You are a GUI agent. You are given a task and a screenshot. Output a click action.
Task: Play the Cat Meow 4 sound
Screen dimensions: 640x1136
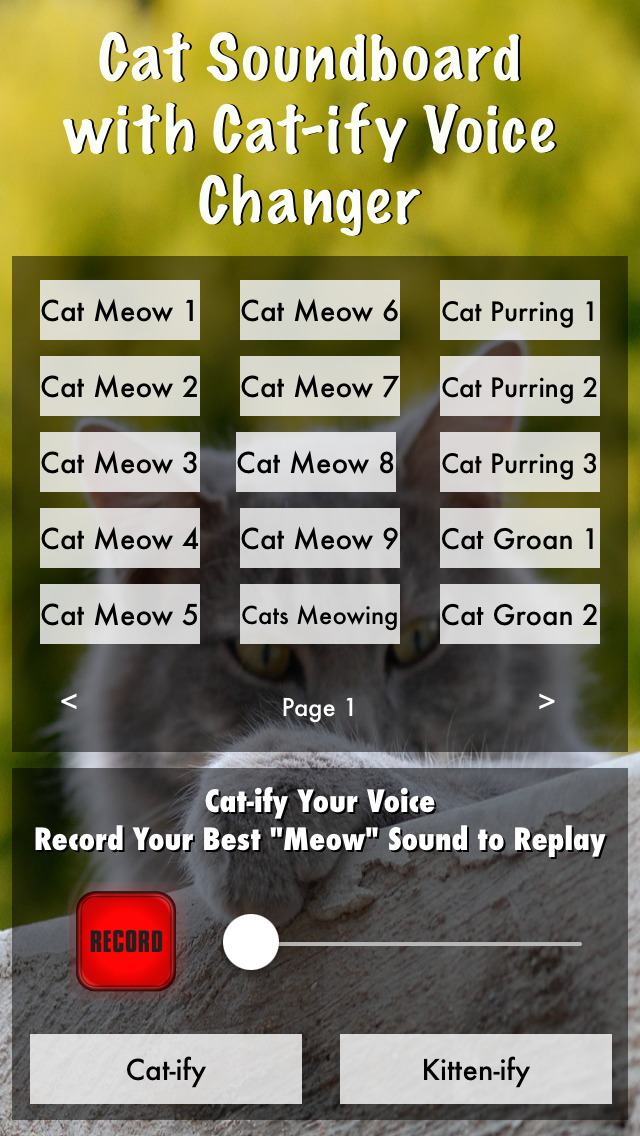click(x=120, y=538)
